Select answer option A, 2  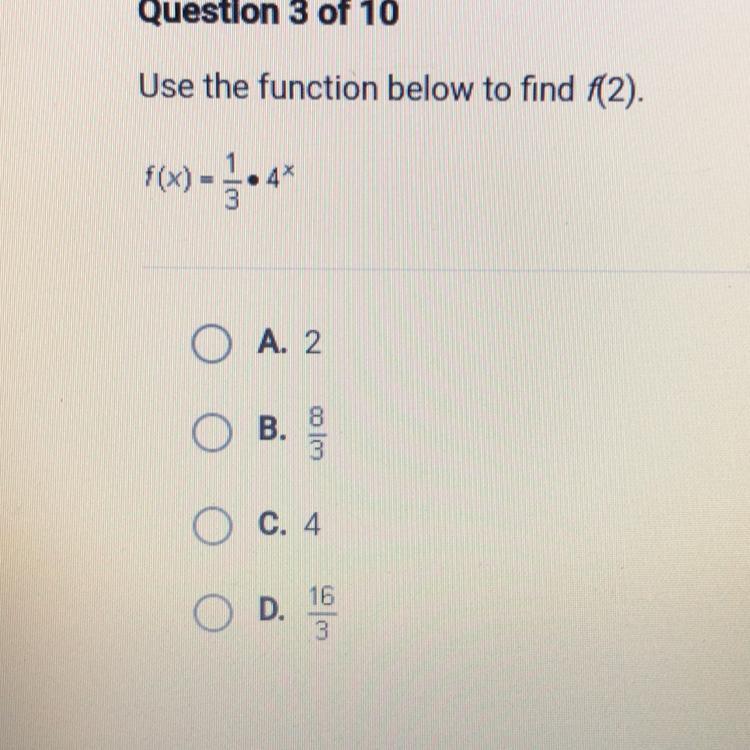[x=208, y=345]
